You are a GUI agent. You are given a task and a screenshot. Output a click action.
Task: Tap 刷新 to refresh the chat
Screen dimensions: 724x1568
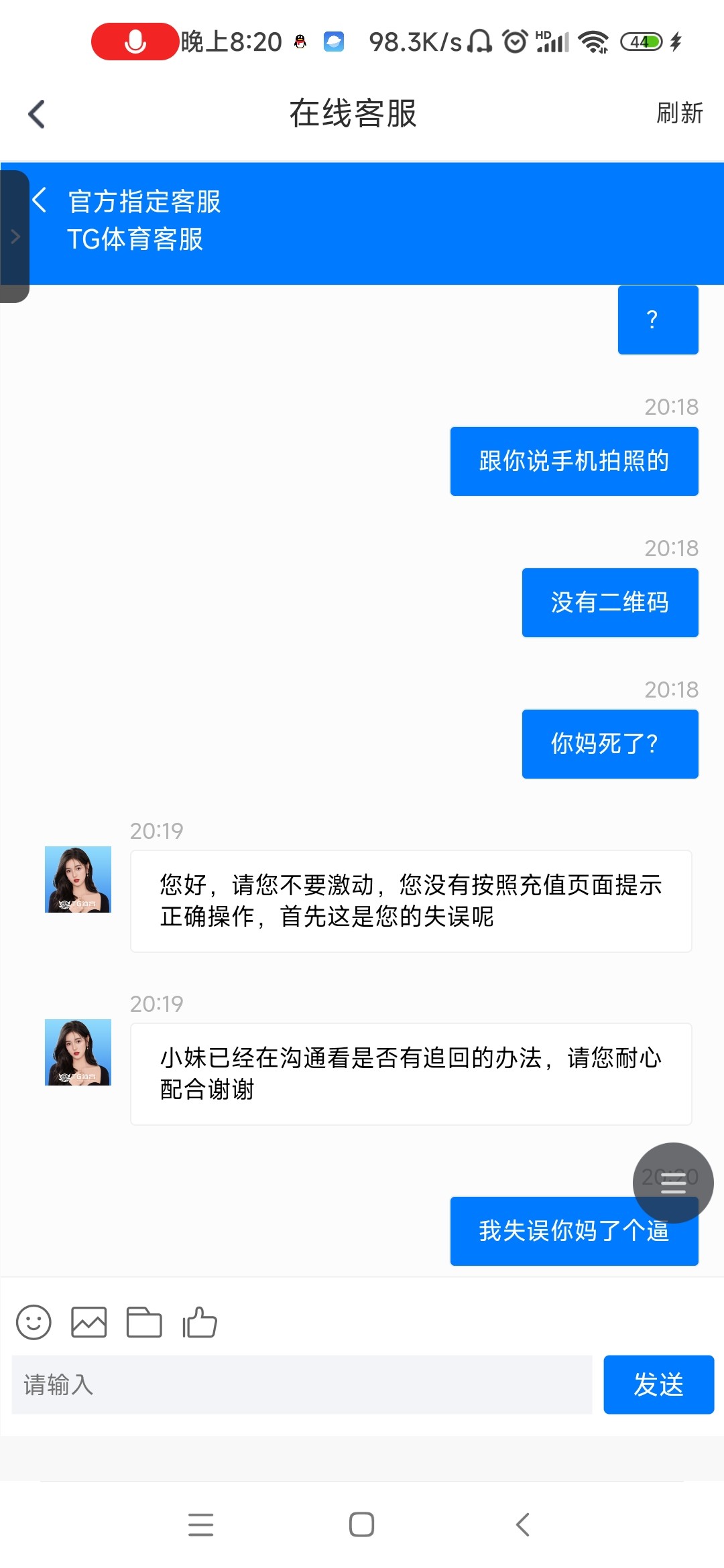point(679,113)
